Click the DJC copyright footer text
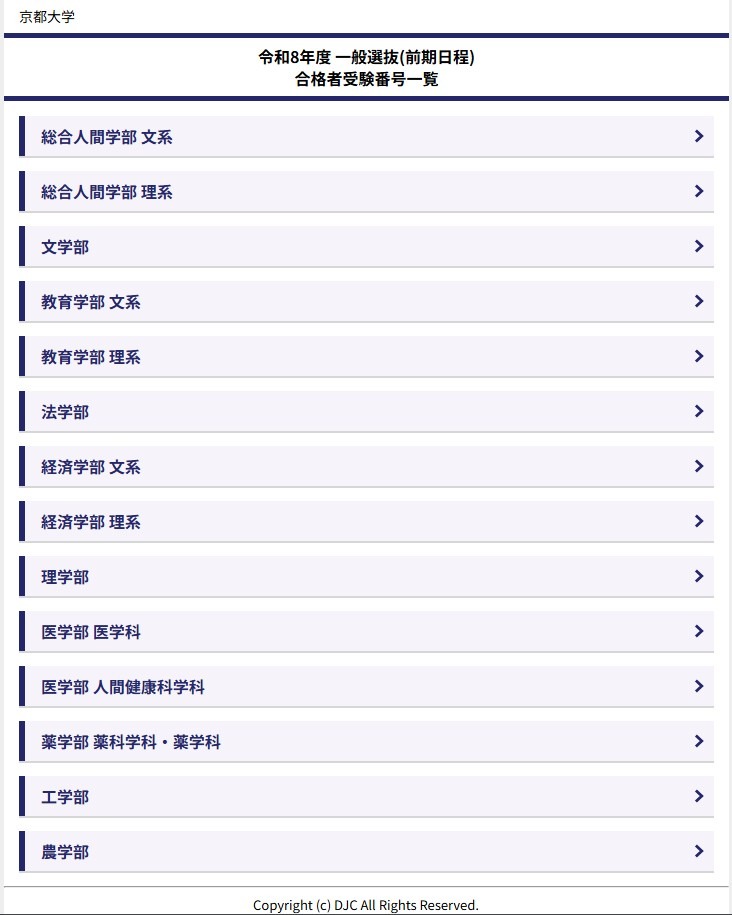 pyautogui.click(x=366, y=904)
